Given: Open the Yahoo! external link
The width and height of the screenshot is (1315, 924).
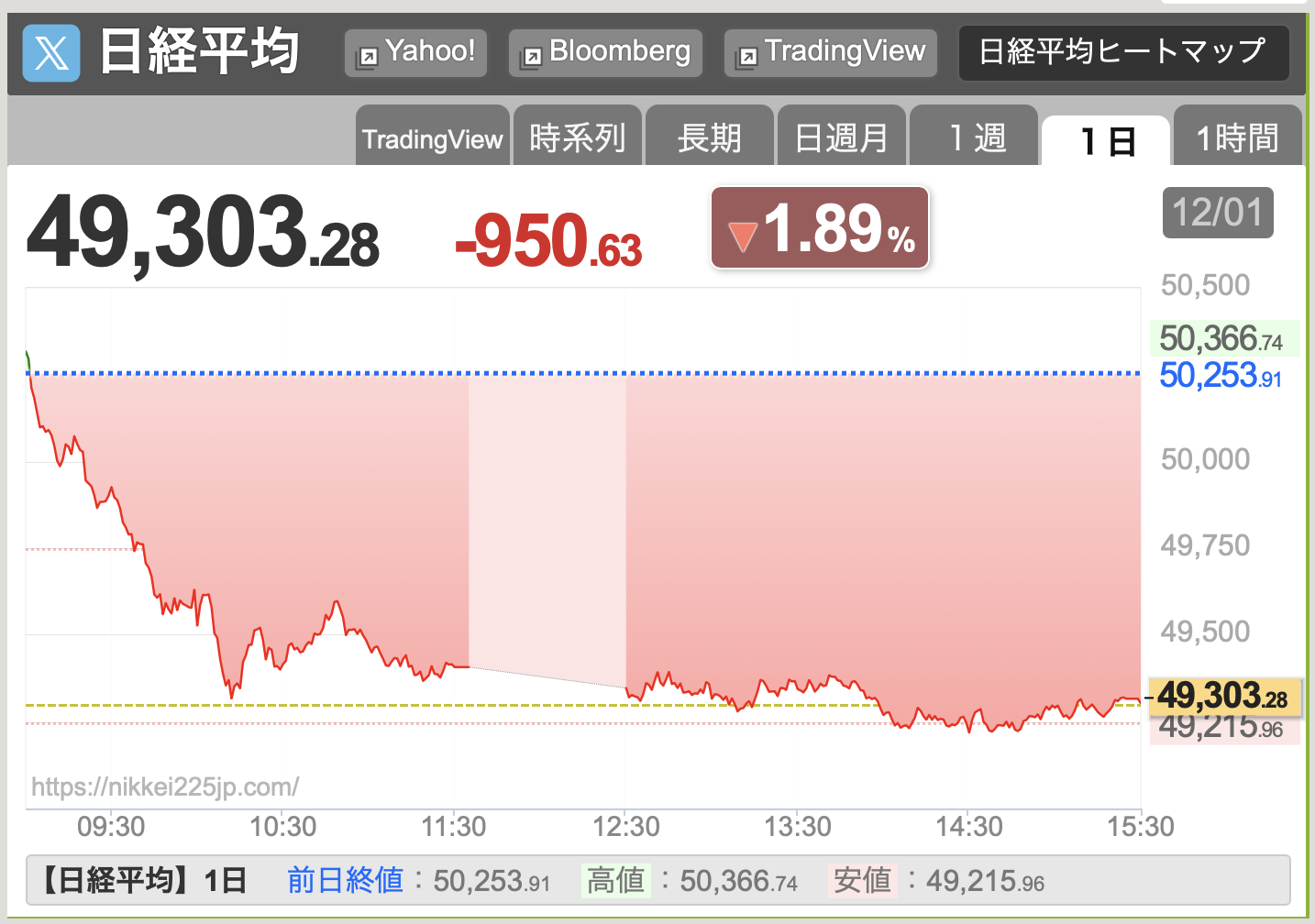Looking at the screenshot, I should pos(415,52).
